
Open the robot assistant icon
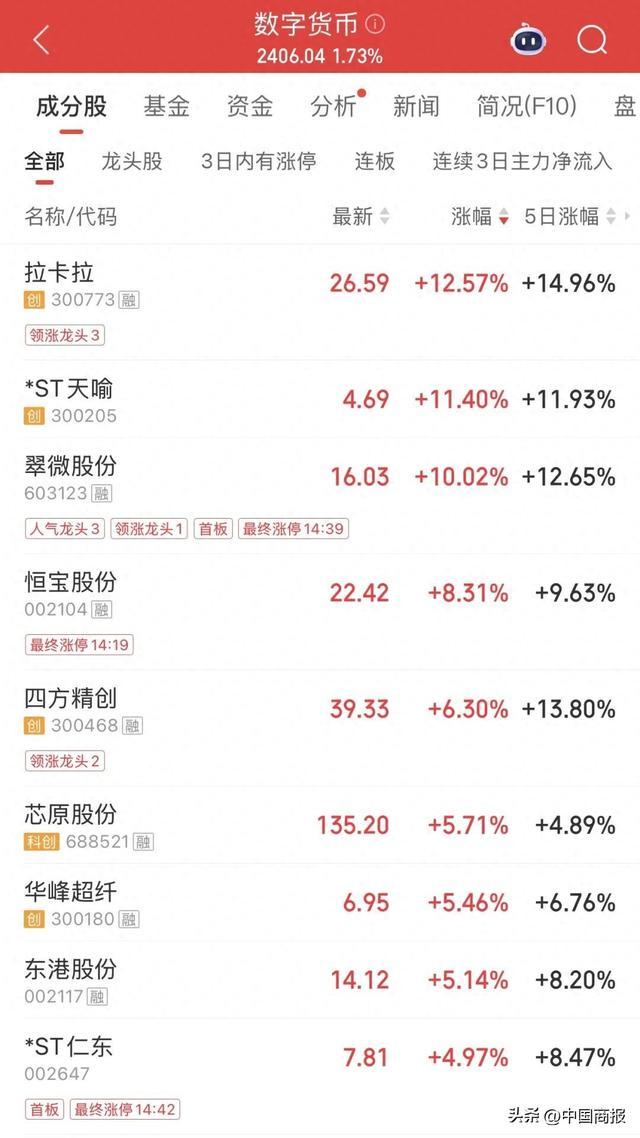pos(528,40)
